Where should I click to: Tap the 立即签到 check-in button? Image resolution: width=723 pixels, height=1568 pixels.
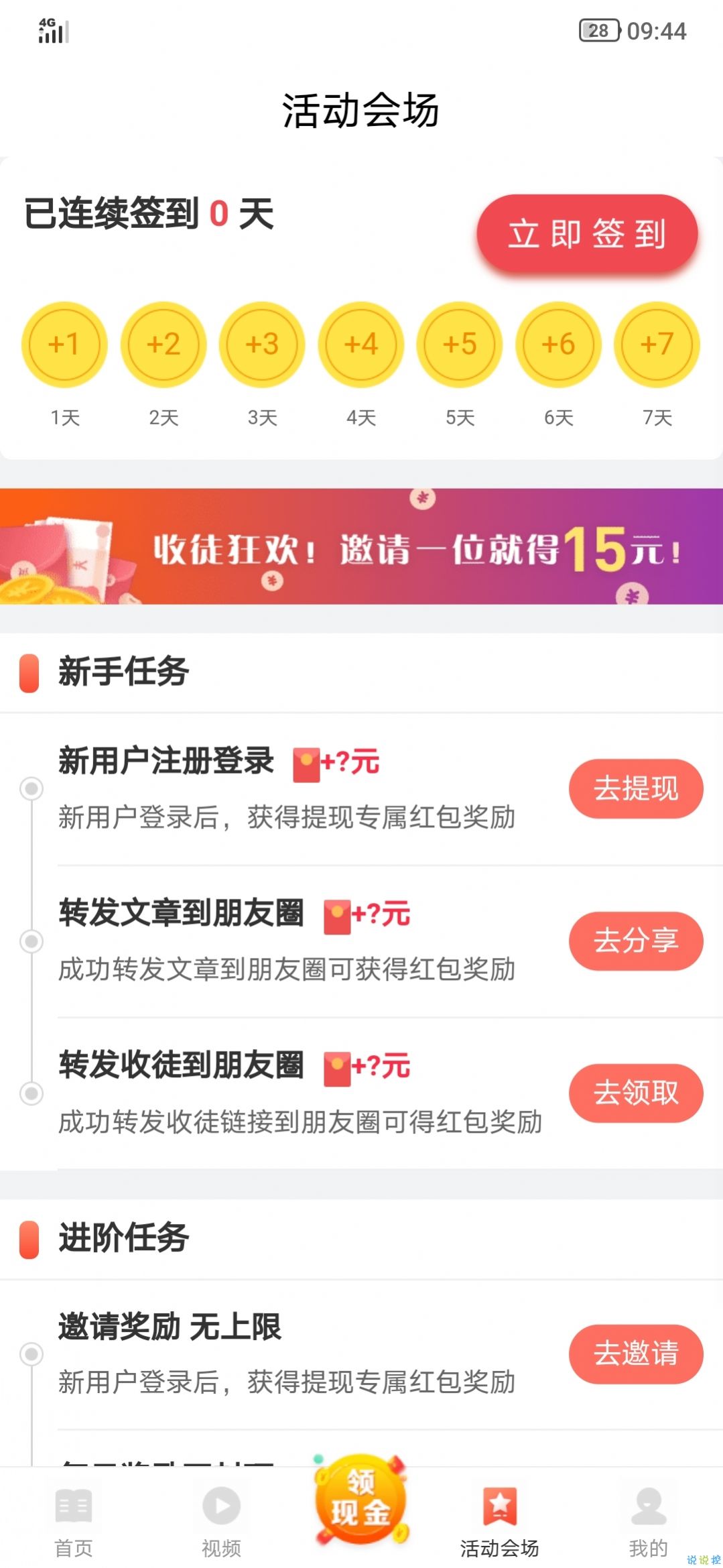pos(587,234)
